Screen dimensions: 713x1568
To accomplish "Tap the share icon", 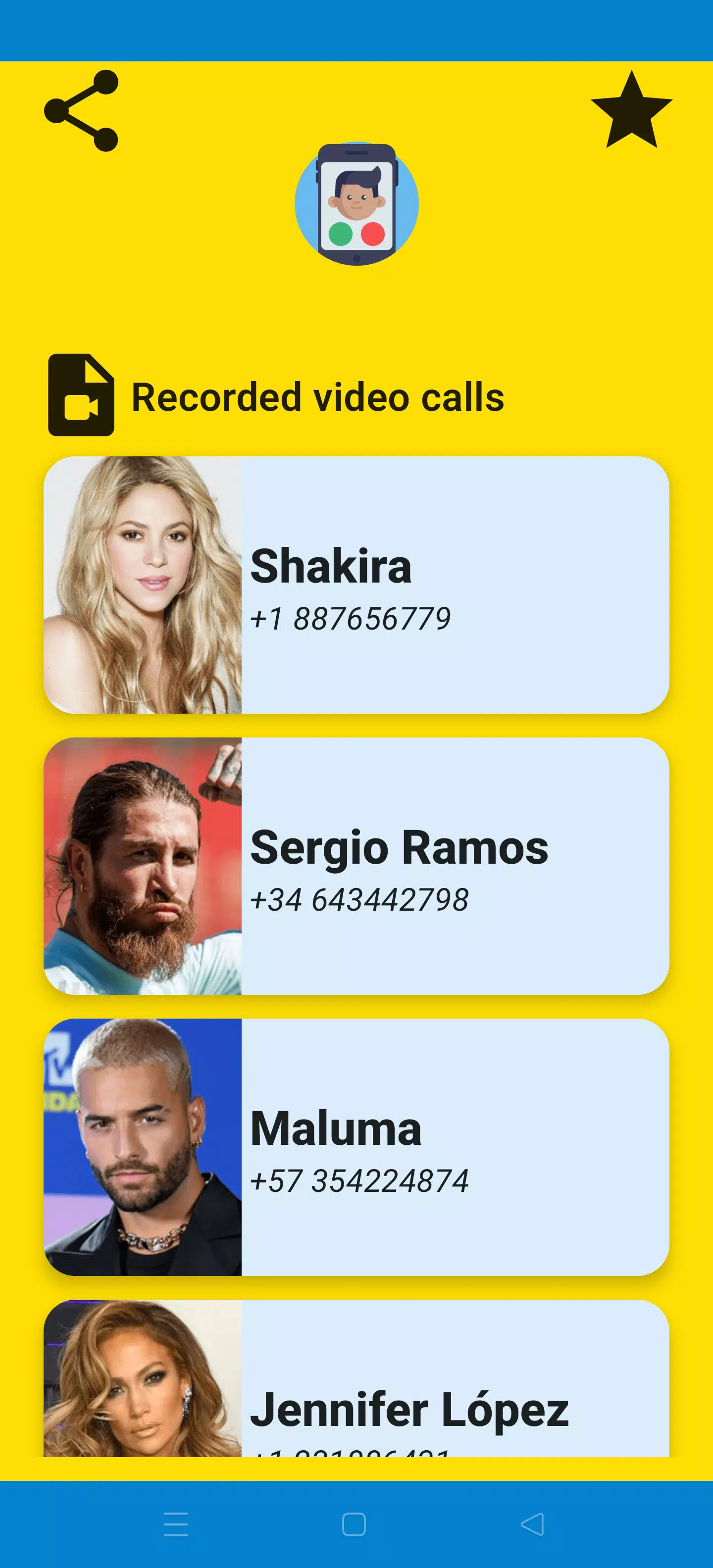I will [82, 110].
